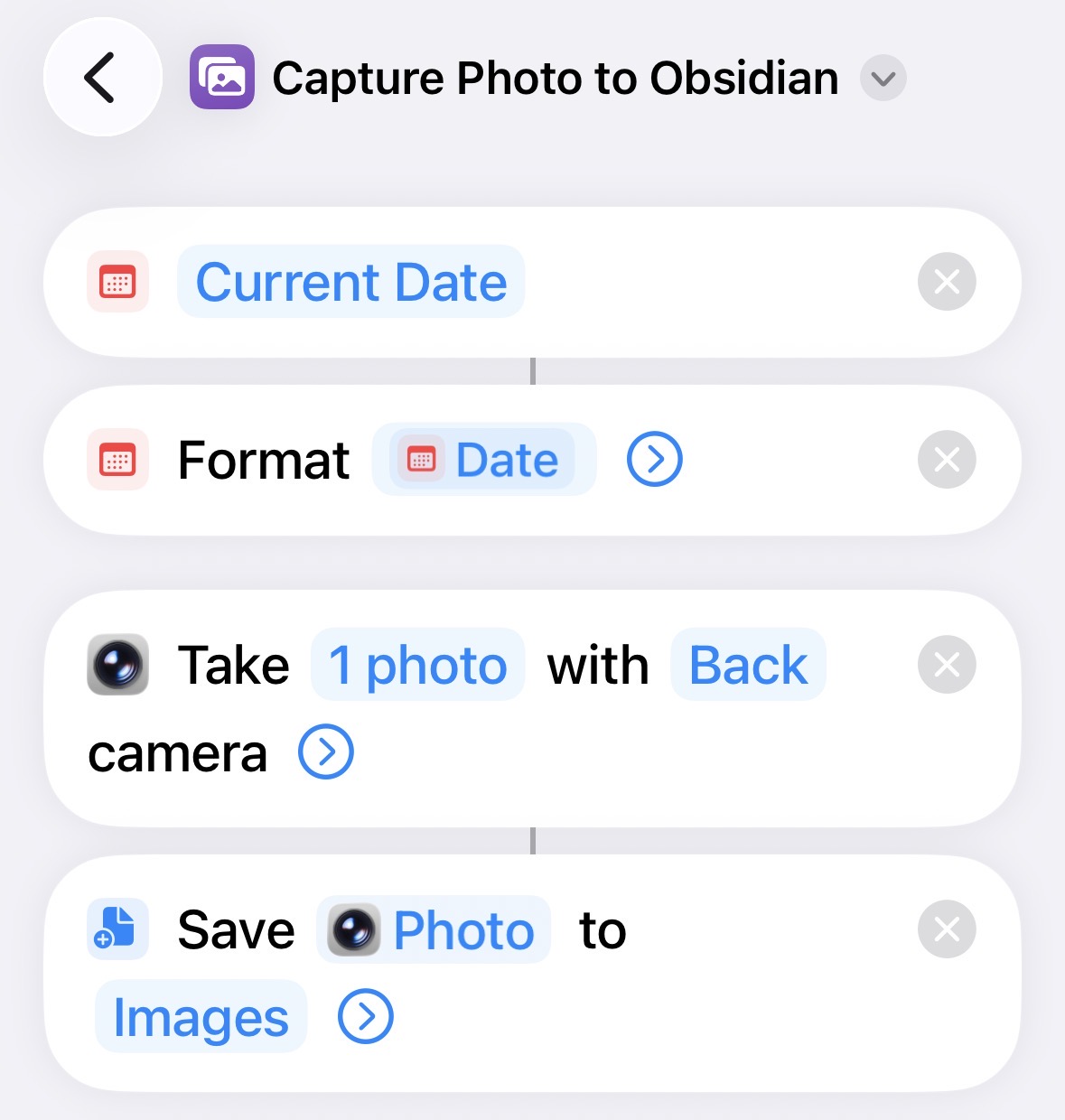
Task: Tap the Current Date variable token
Action: [351, 282]
